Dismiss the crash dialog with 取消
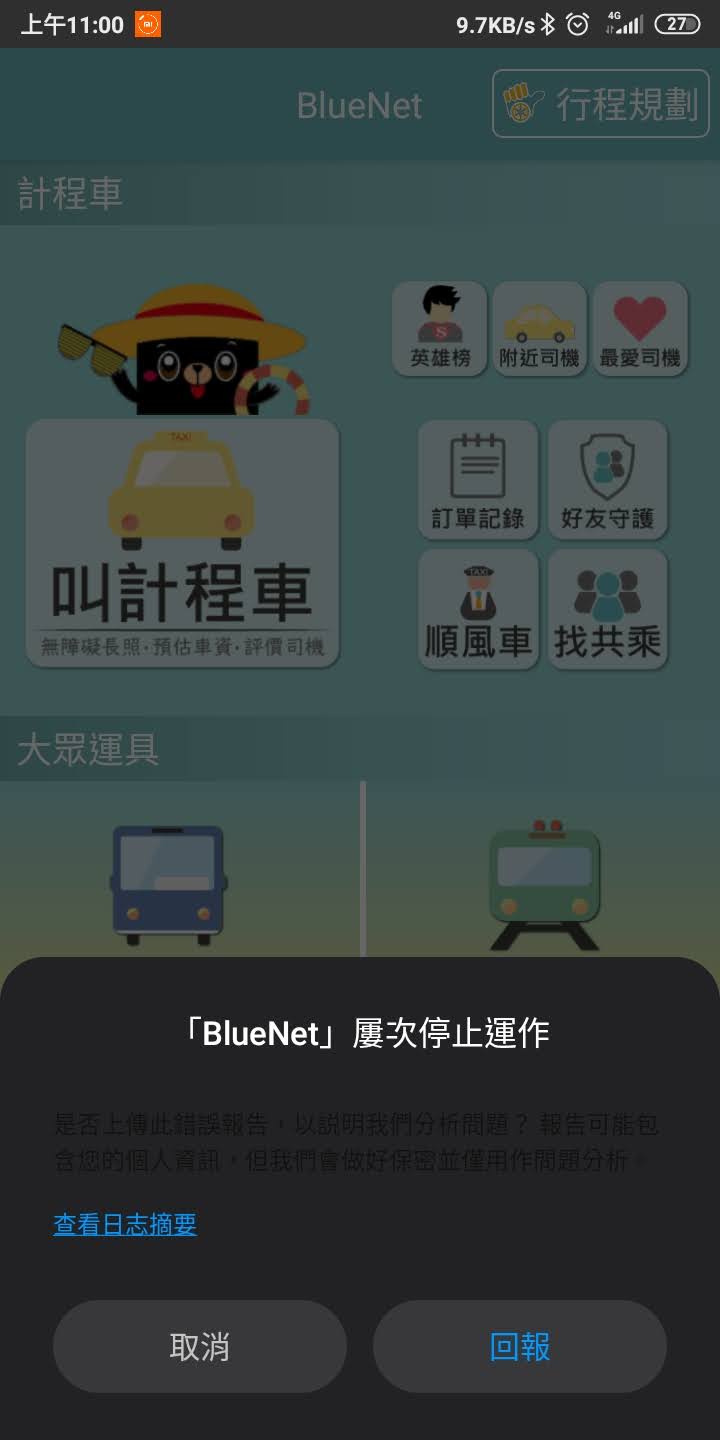Viewport: 720px width, 1440px height. pos(199,1346)
